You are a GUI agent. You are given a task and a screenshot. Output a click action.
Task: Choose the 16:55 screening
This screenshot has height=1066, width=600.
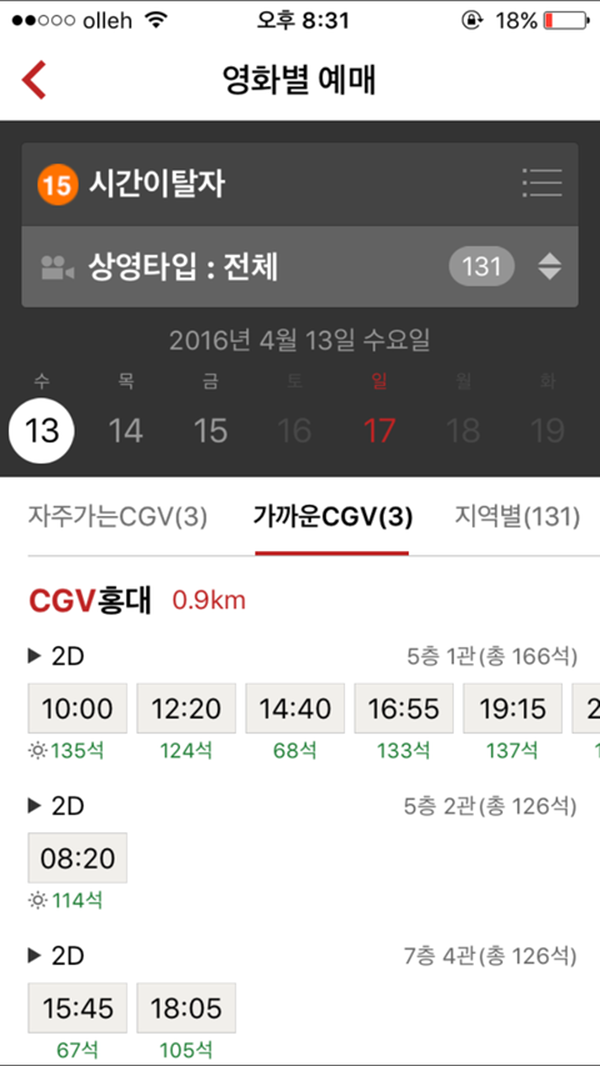[x=404, y=709]
